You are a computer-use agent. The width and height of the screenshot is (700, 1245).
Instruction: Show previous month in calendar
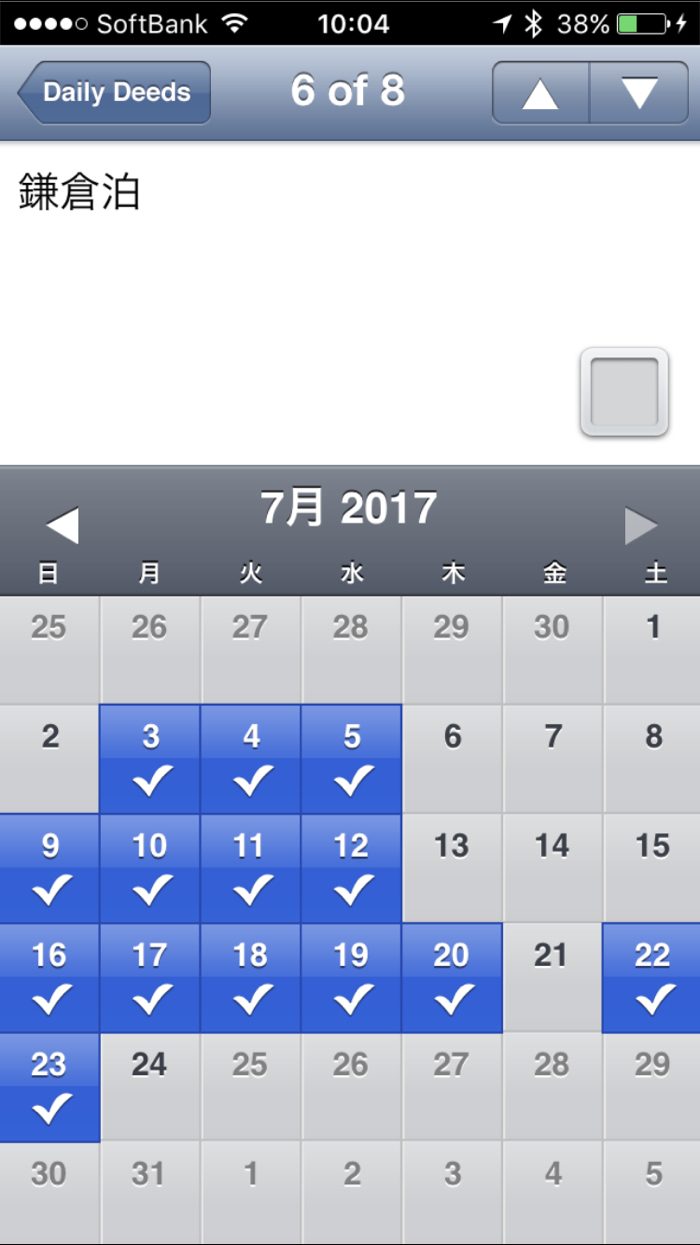click(62, 525)
